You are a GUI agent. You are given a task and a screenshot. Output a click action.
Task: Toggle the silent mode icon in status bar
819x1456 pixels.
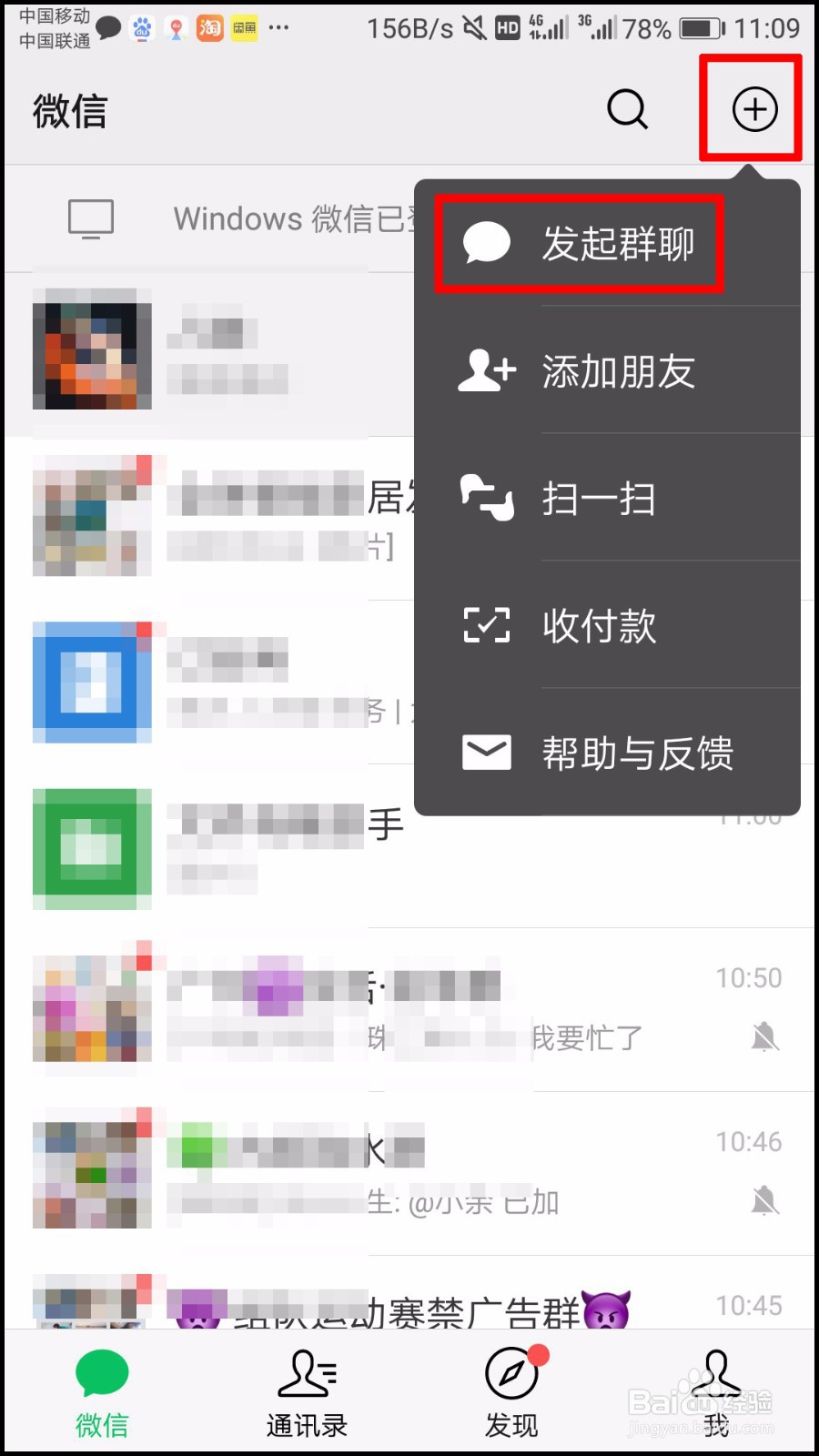click(x=474, y=27)
